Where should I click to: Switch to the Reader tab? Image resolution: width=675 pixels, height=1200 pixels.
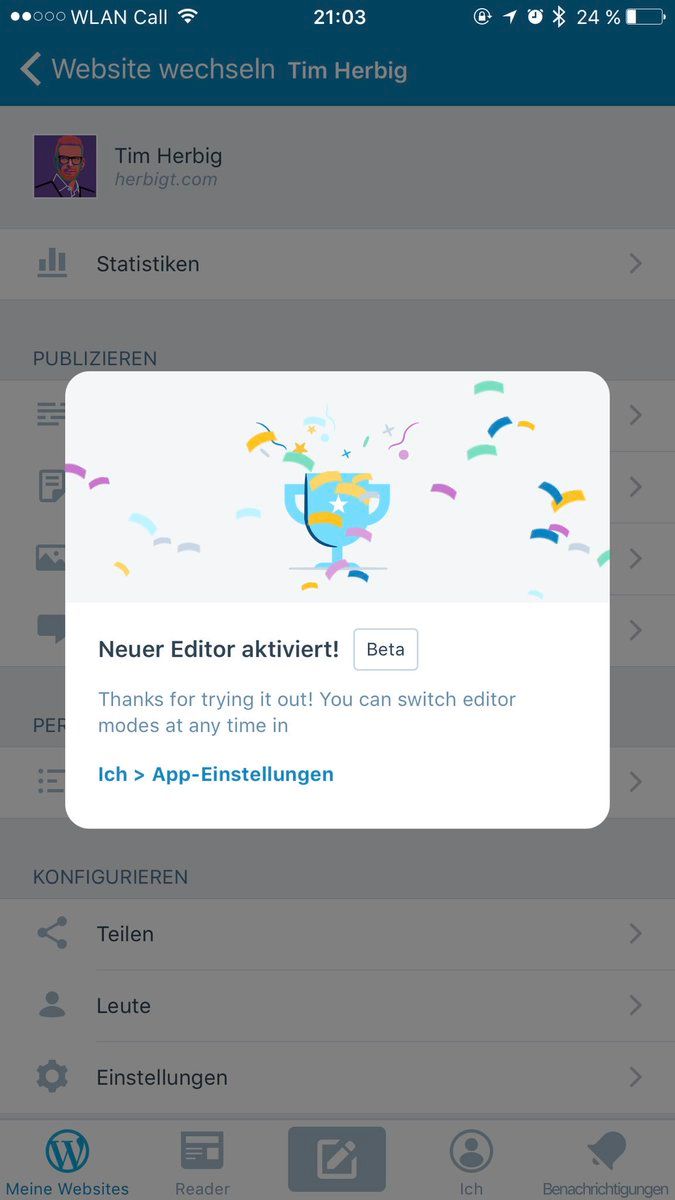pyautogui.click(x=202, y=1163)
